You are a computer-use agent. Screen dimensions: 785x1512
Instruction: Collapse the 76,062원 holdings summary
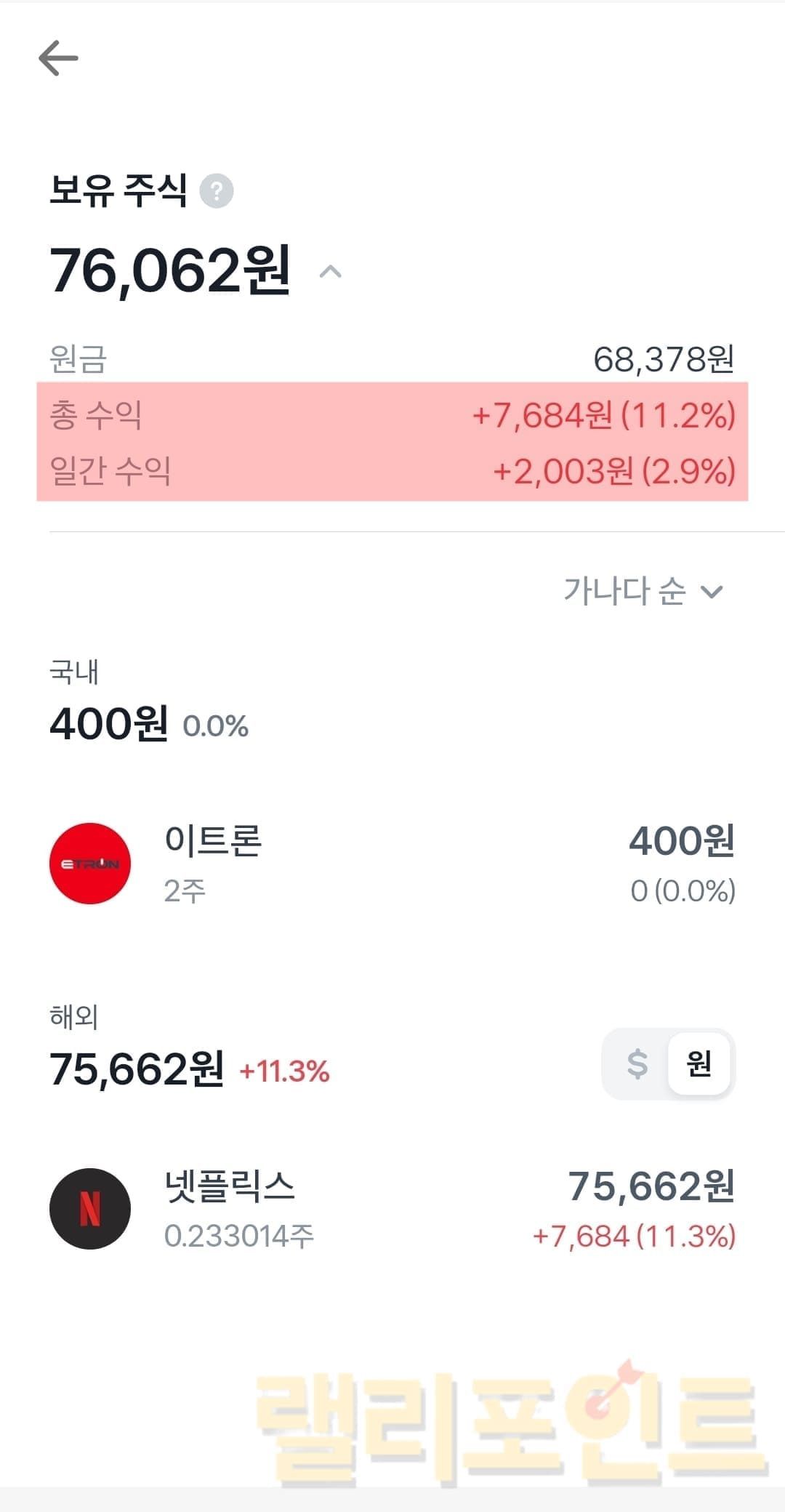(331, 272)
